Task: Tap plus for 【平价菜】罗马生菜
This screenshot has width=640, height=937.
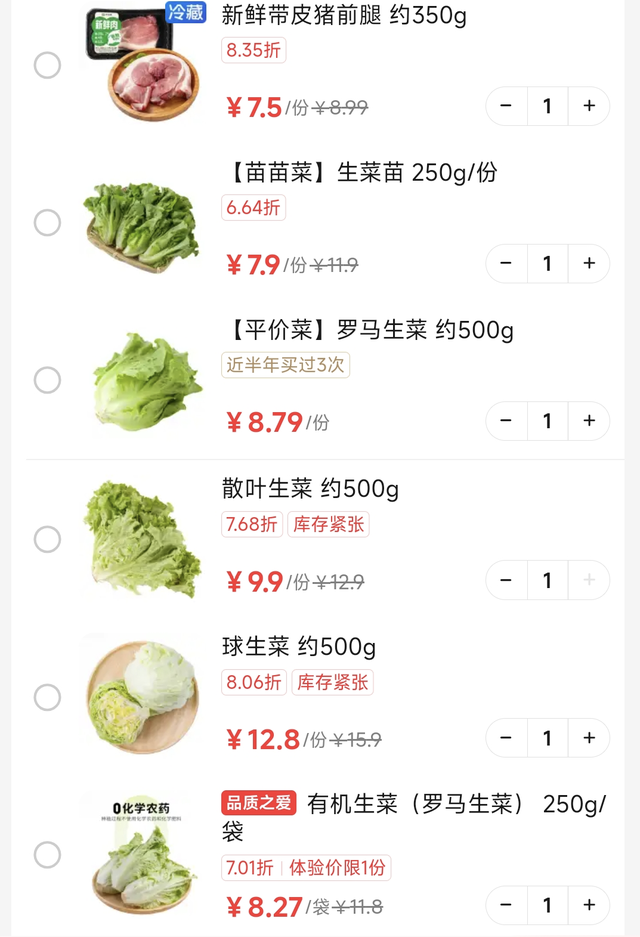Action: (589, 421)
